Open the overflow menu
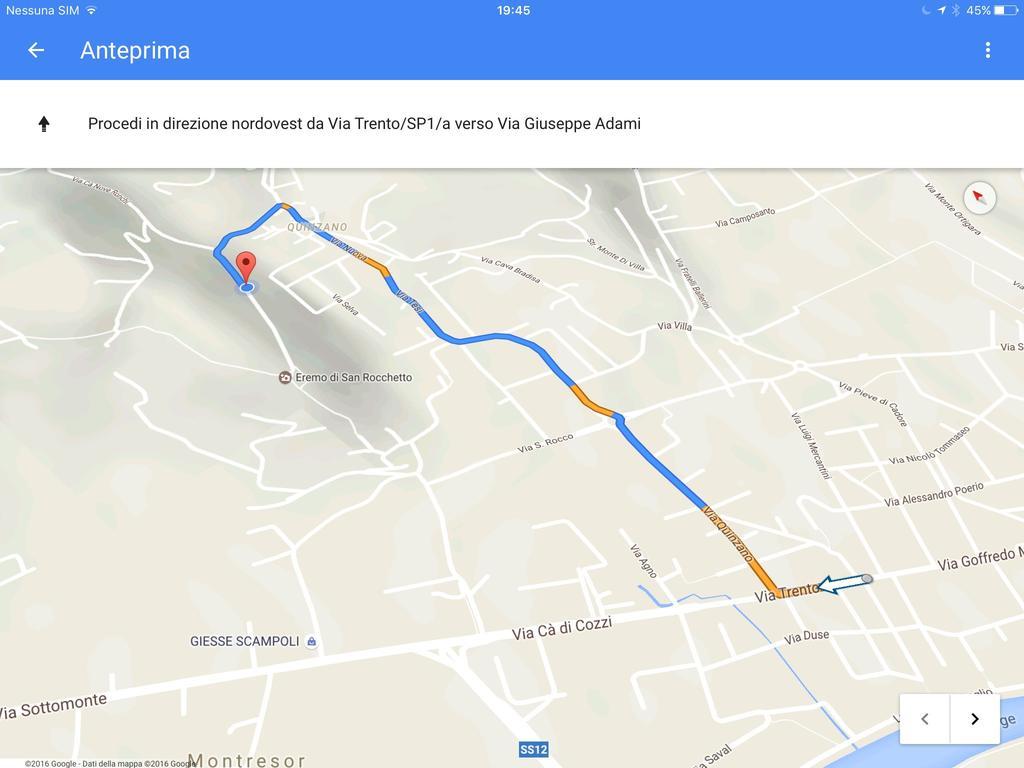Image resolution: width=1024 pixels, height=768 pixels. coord(987,50)
